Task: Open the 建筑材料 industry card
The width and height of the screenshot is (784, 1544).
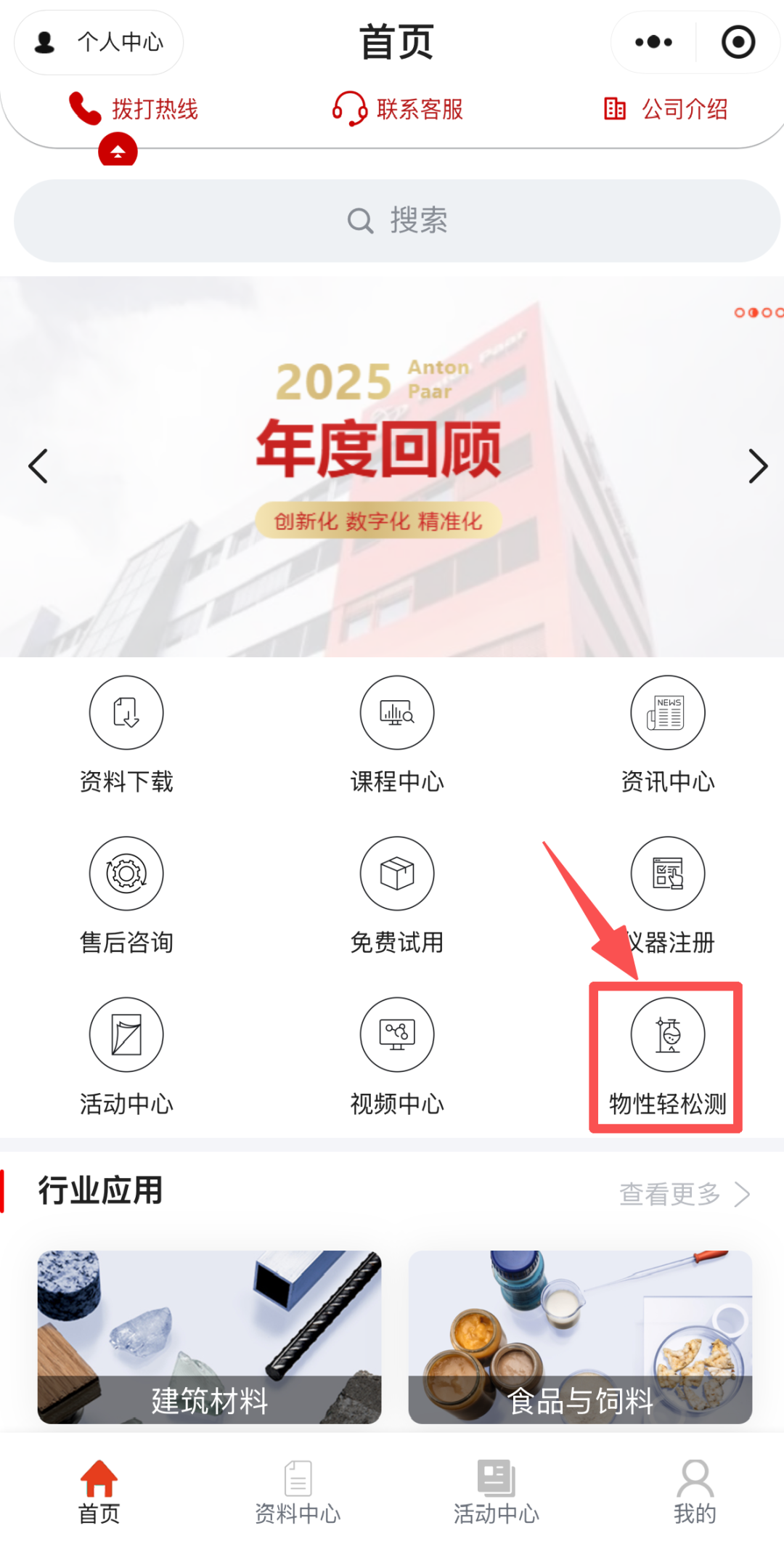Action: coord(209,1336)
